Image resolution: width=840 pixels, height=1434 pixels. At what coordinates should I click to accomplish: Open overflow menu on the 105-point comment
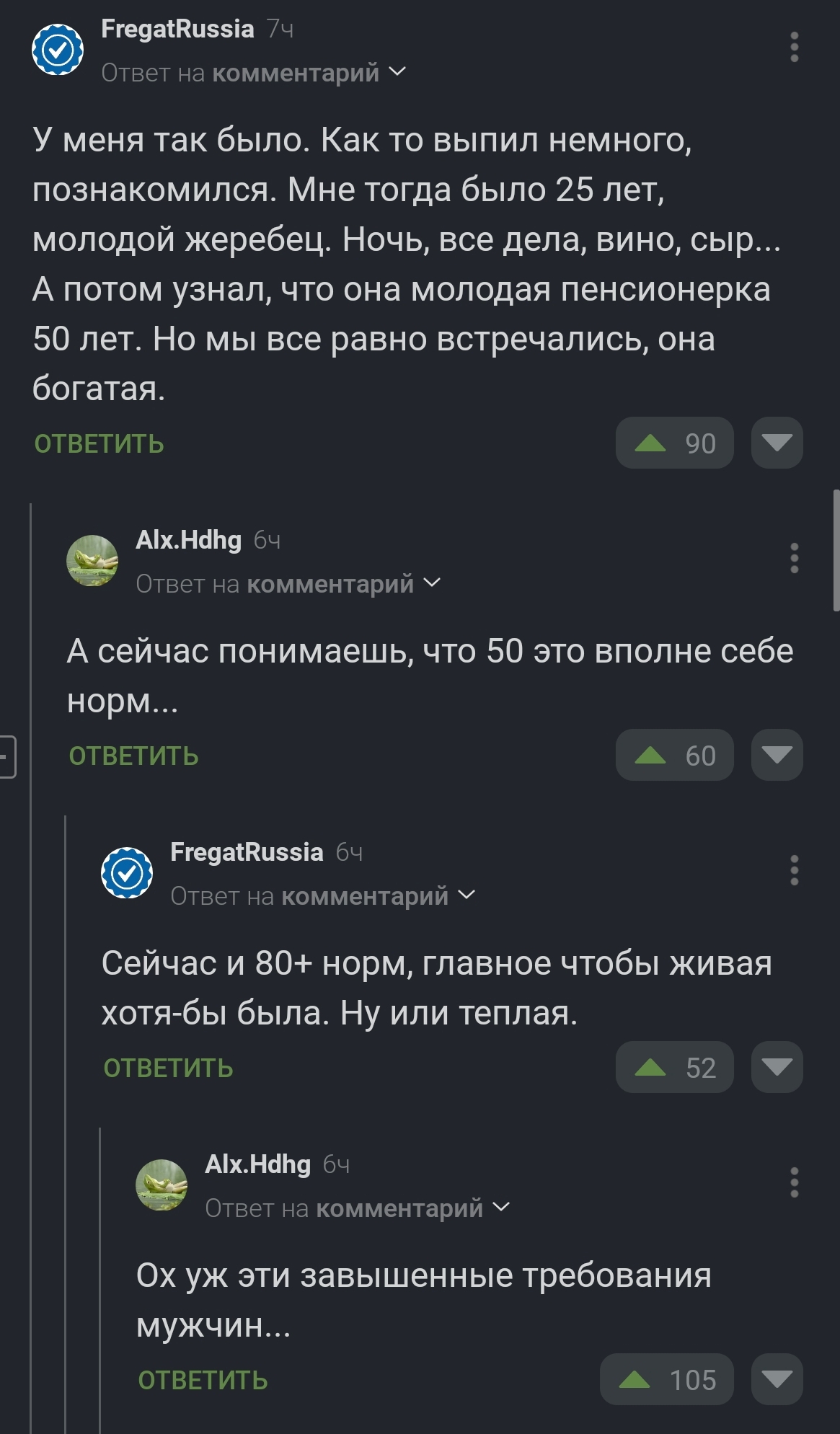(x=794, y=1182)
